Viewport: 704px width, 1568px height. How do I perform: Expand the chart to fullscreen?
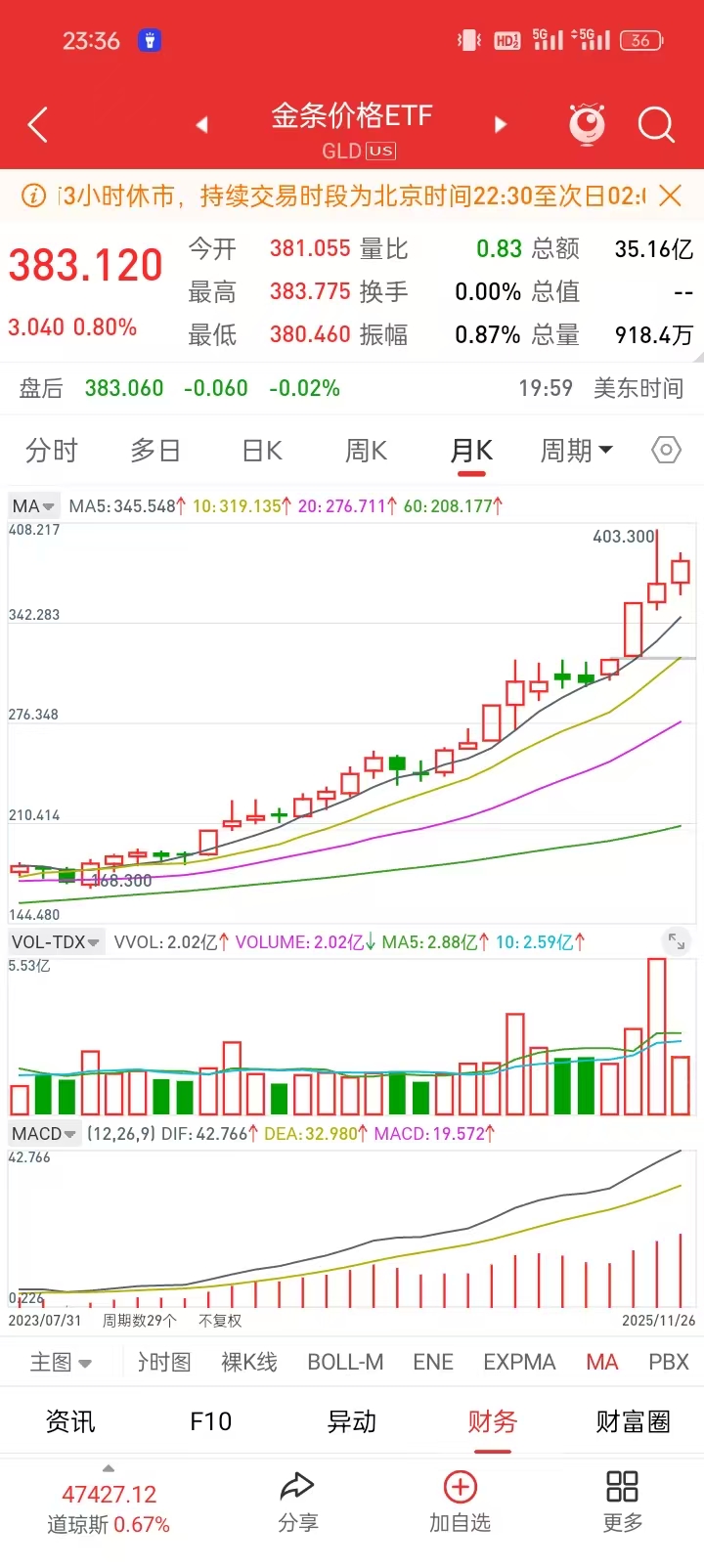pos(676,941)
